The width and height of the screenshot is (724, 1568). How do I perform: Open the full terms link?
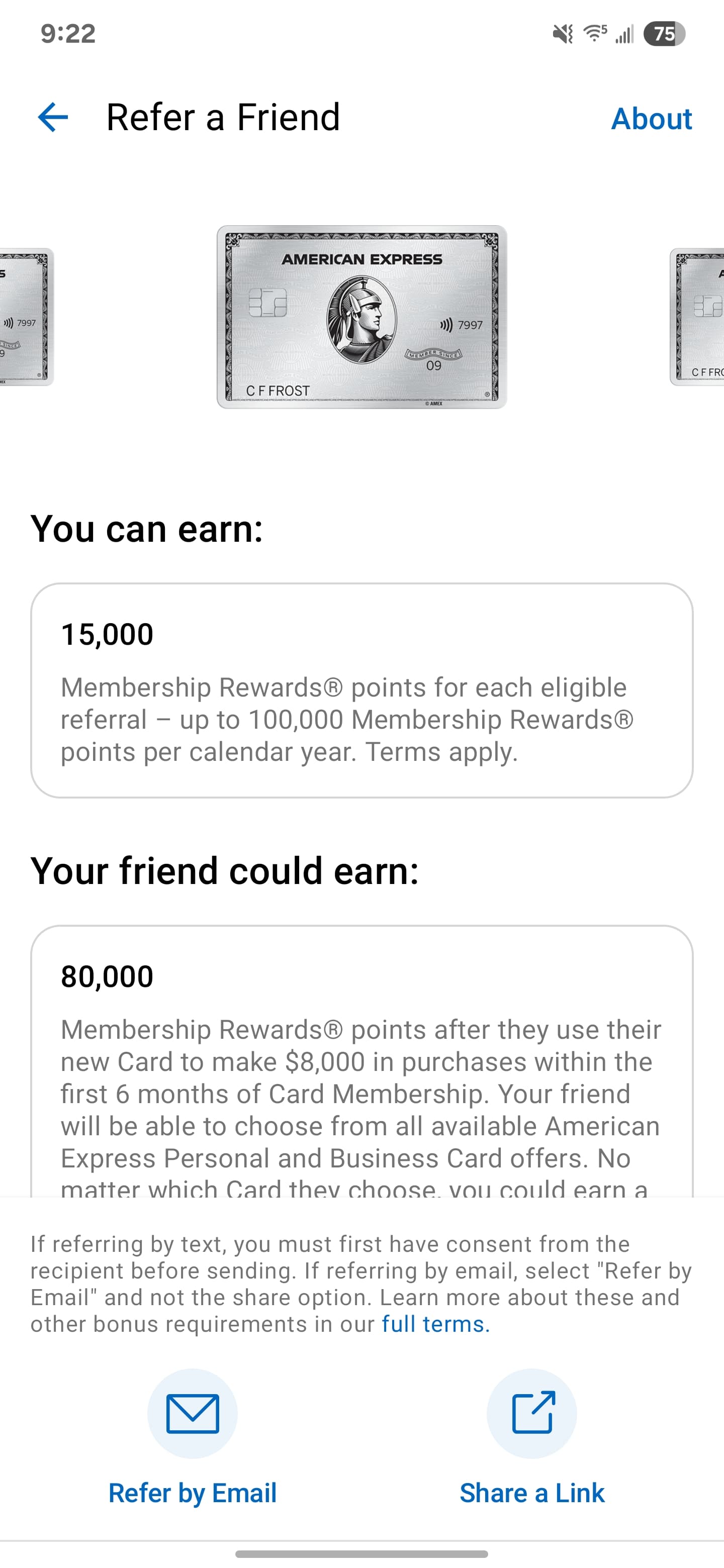(435, 1324)
